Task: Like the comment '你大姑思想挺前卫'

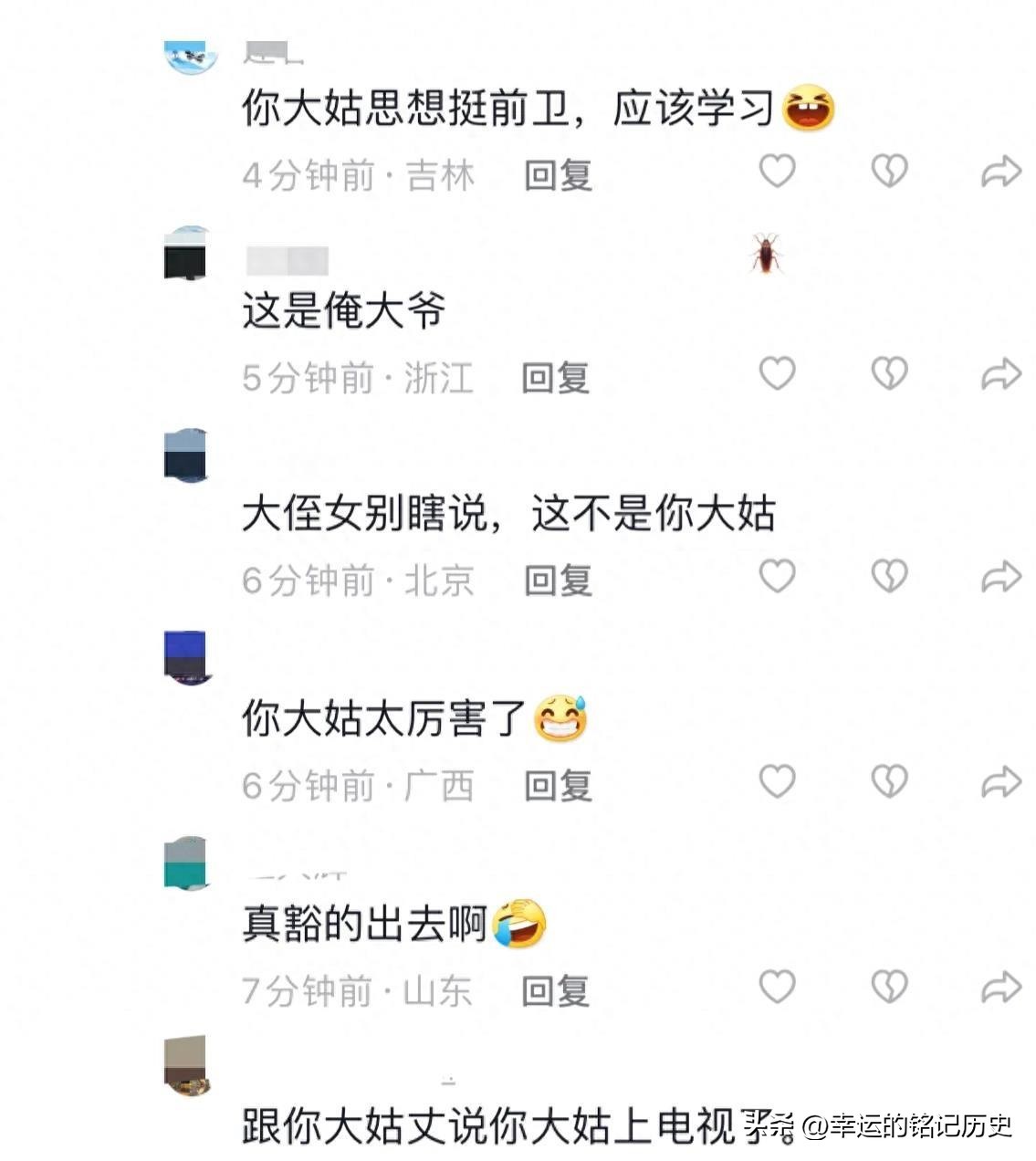Action: [x=777, y=171]
